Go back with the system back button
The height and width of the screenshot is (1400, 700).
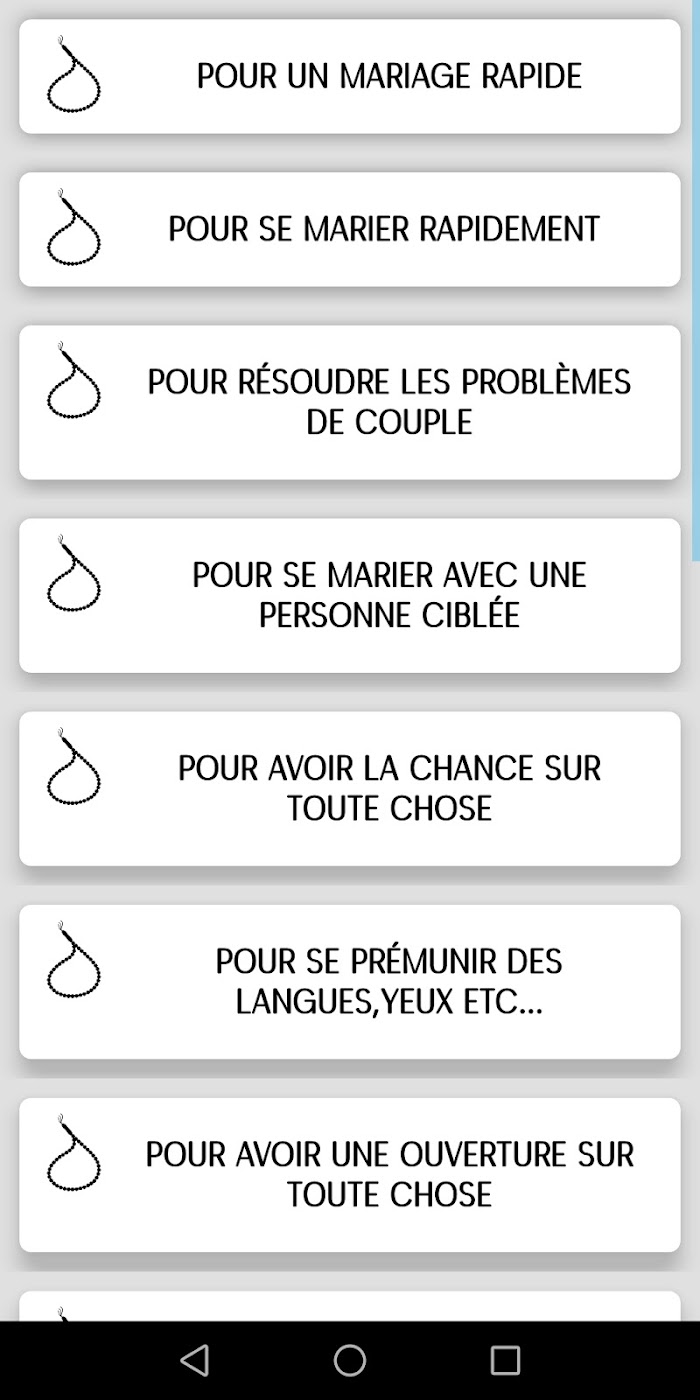coord(195,1360)
